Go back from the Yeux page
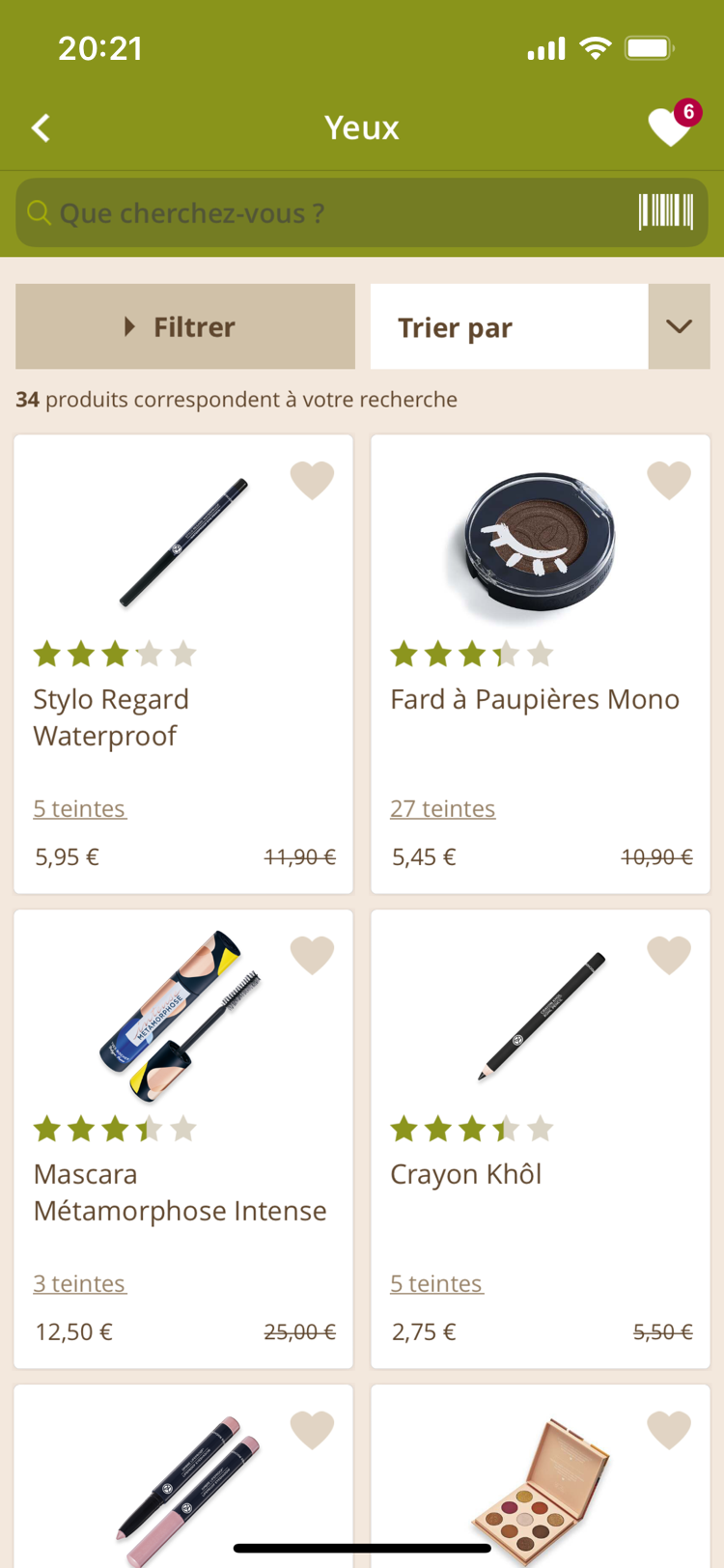724x1568 pixels. coord(41,127)
